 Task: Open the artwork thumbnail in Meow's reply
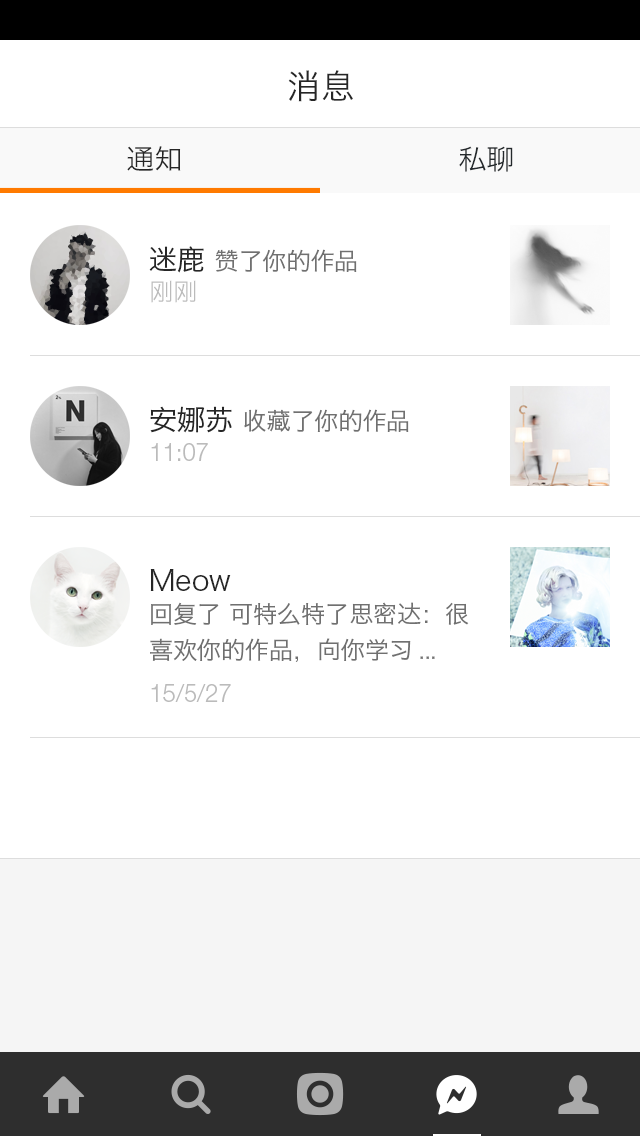[560, 597]
